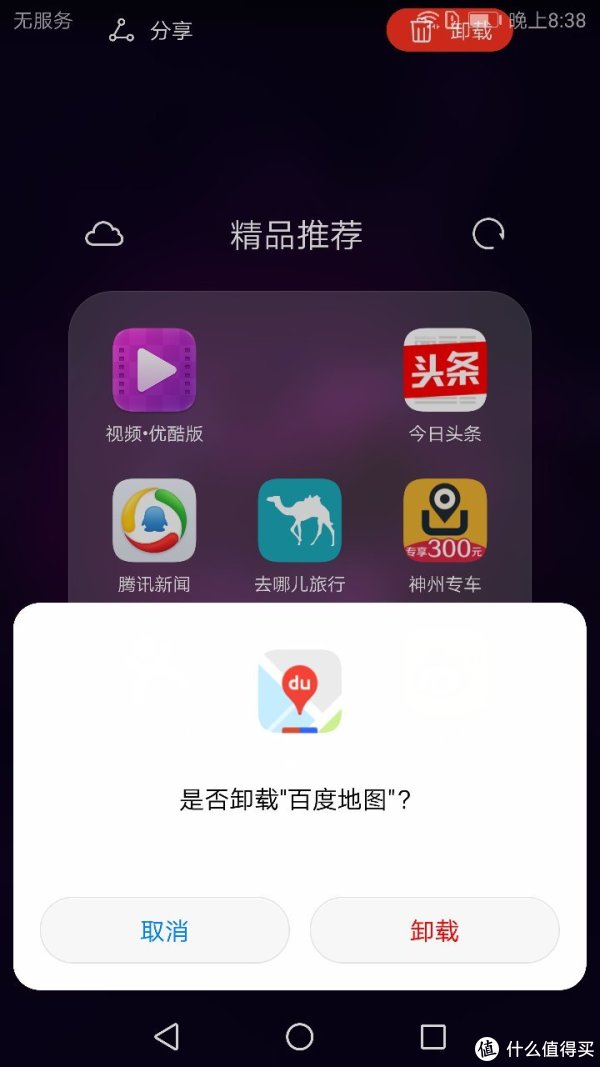This screenshot has width=600, height=1067.
Task: Launch the 神州专车 app
Action: click(445, 520)
